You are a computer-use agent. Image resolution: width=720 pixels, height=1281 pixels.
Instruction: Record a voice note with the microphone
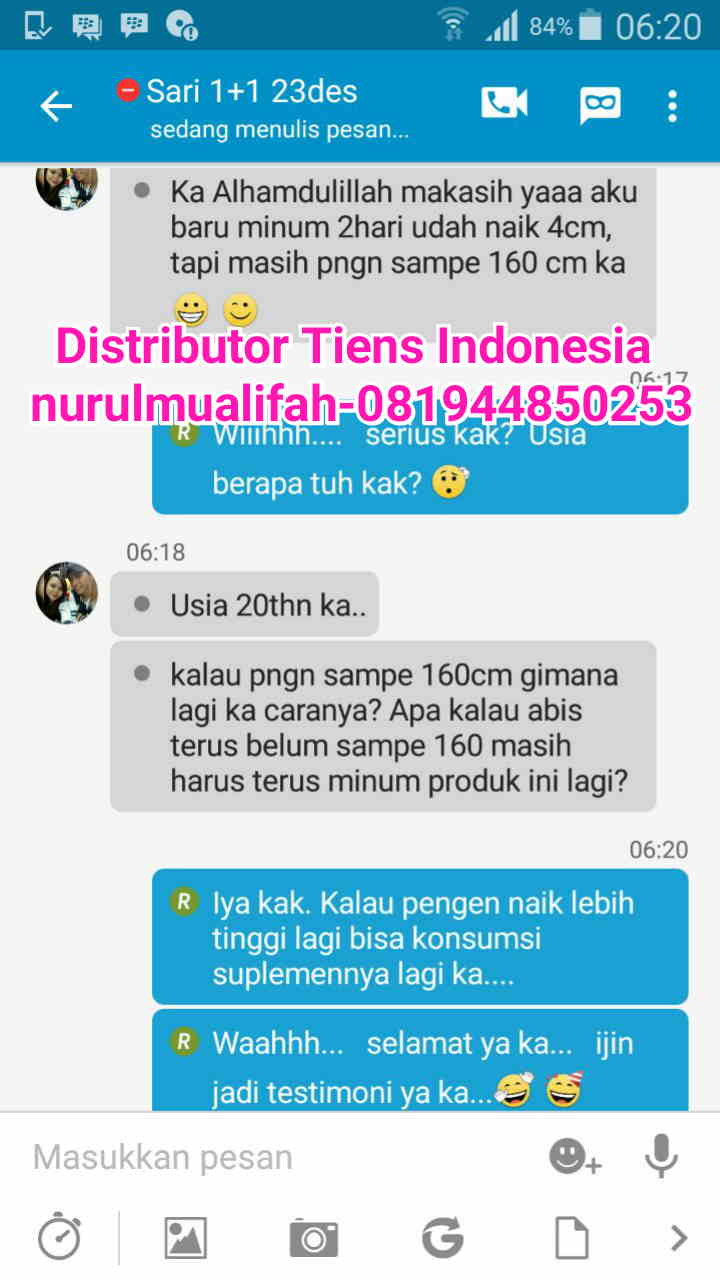pyautogui.click(x=661, y=1157)
